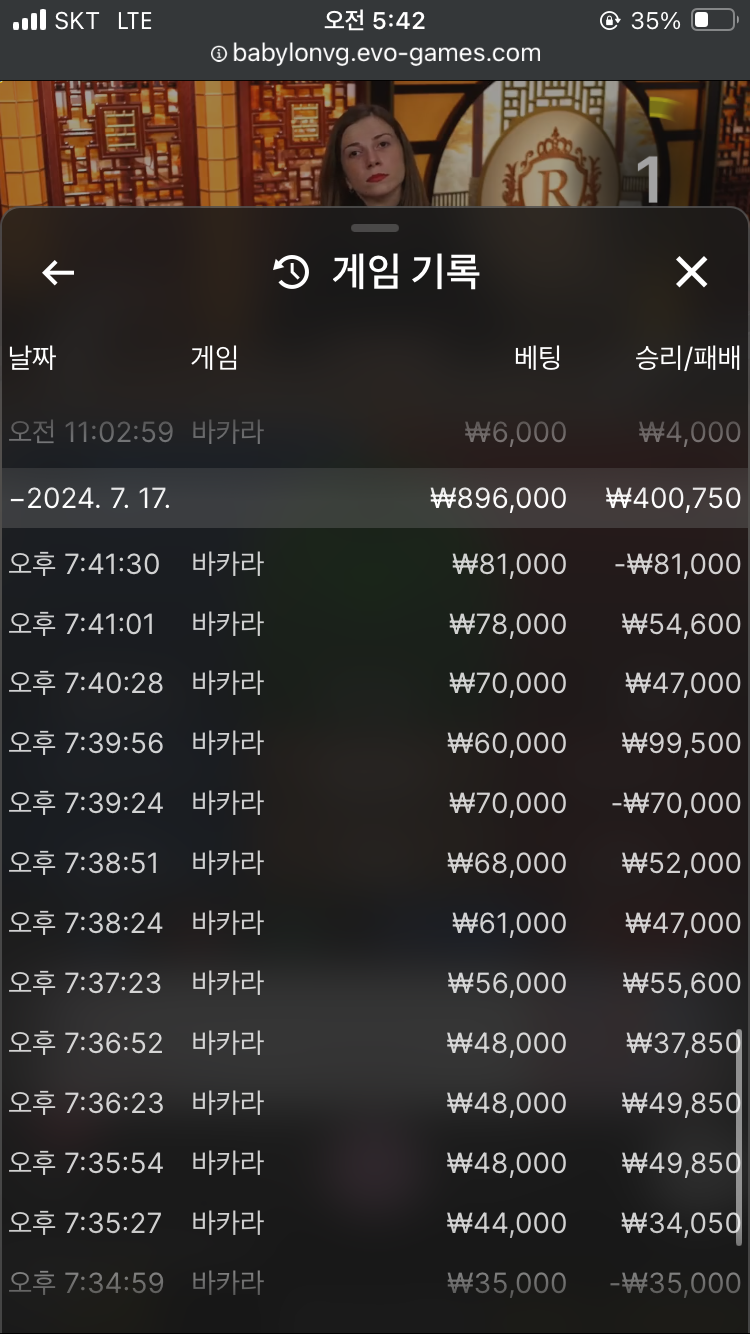Viewport: 750px width, 1334px height.
Task: Open the 오후 7:37:23 baccarat record
Action: [x=375, y=983]
